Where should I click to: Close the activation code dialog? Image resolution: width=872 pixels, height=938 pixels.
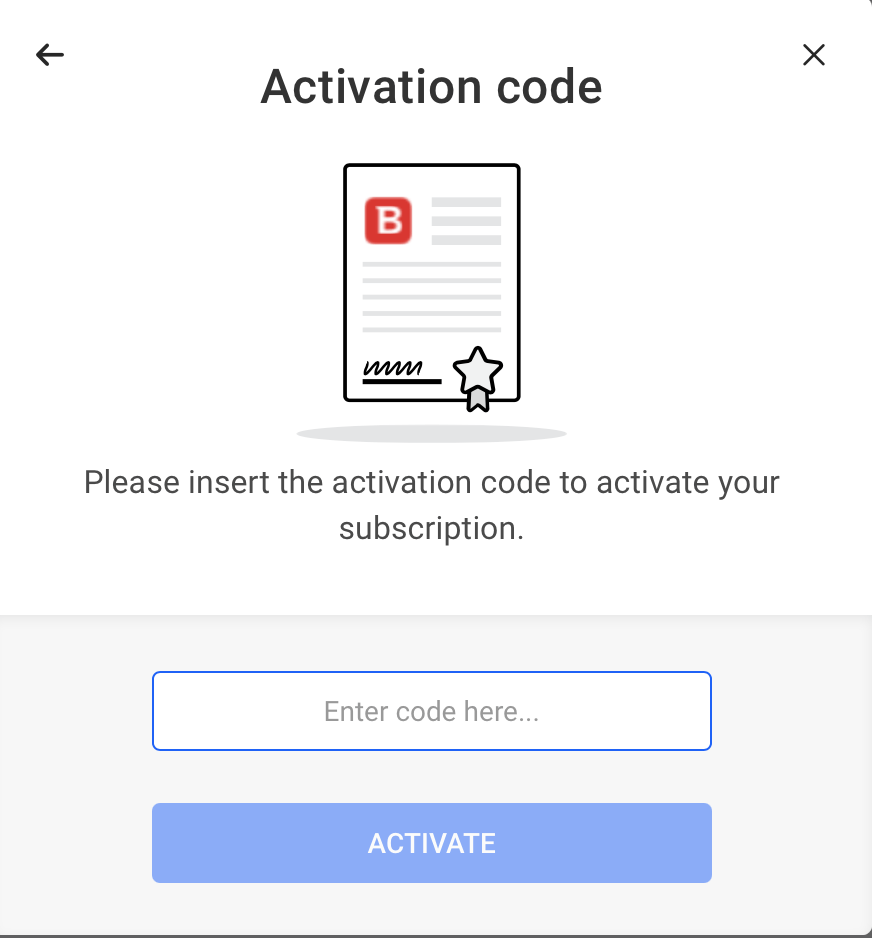pos(814,56)
